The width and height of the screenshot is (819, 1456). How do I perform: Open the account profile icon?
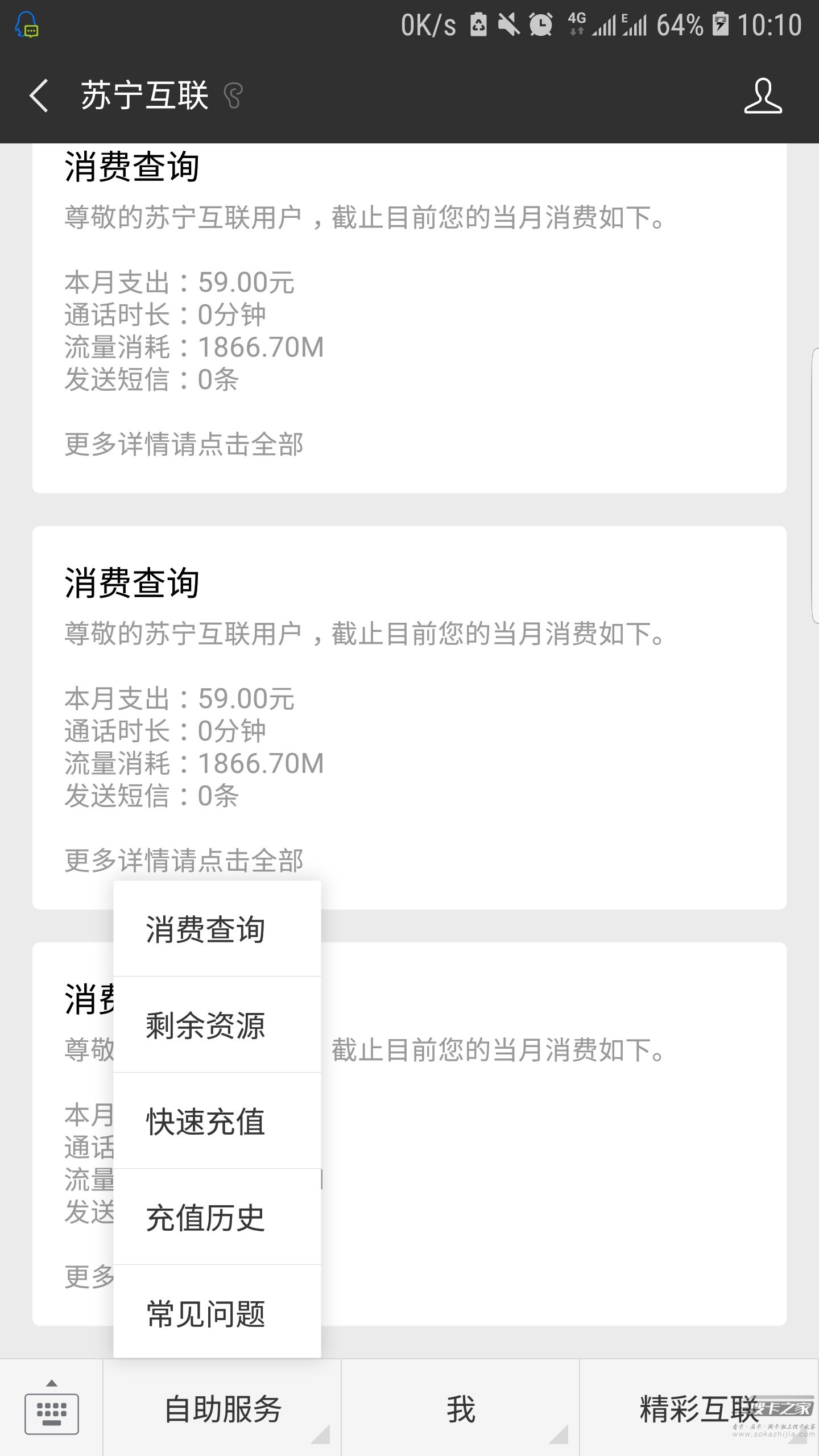pyautogui.click(x=763, y=96)
